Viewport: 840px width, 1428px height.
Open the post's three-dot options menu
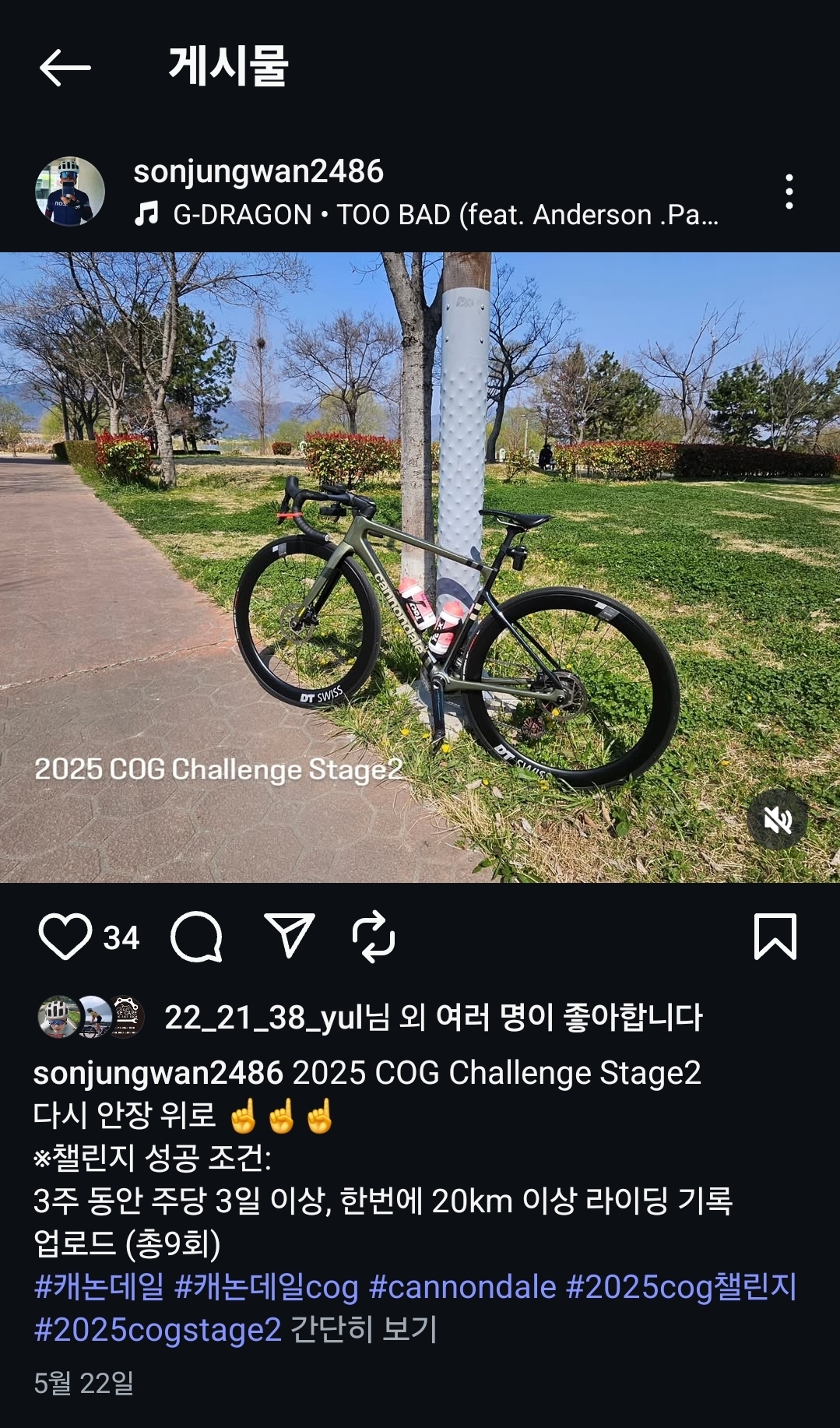pos(789,192)
